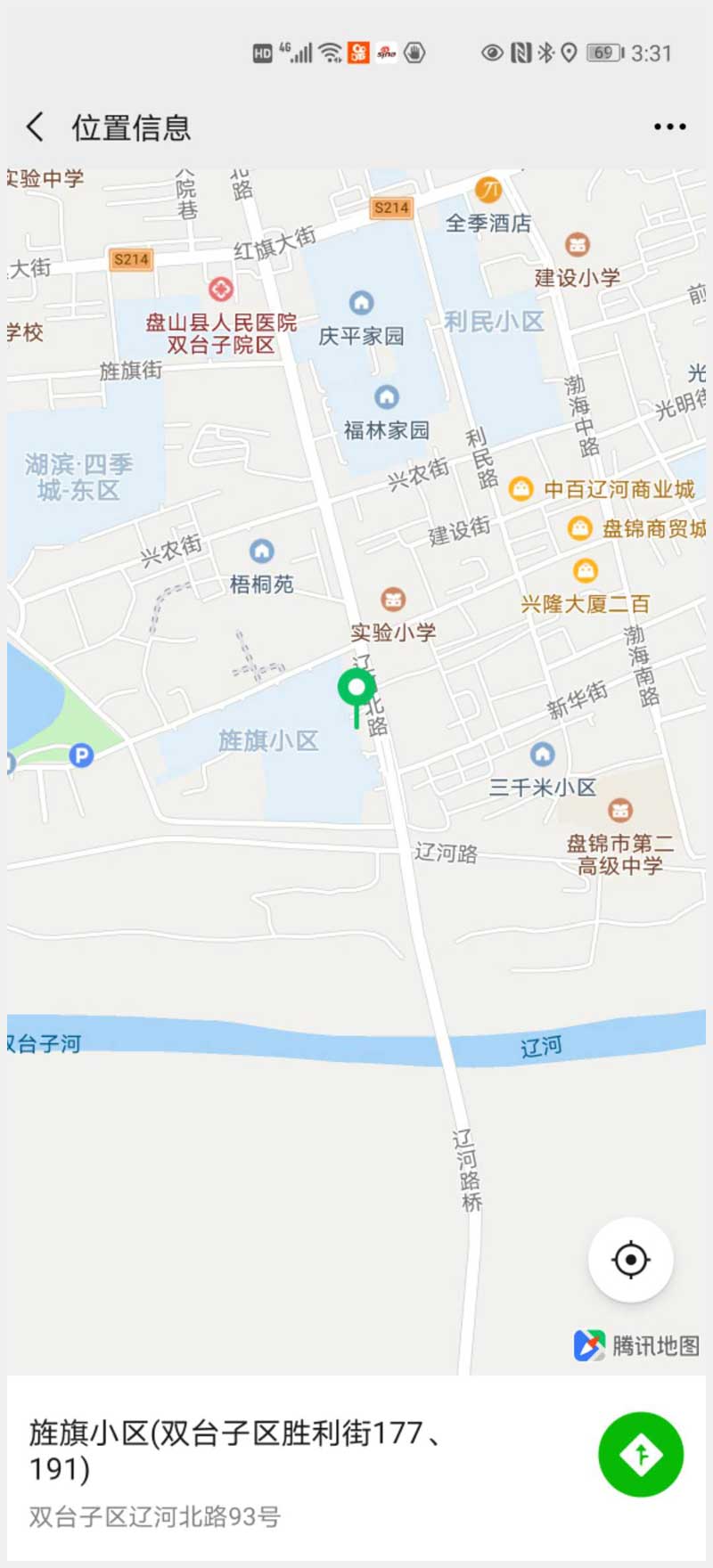The image size is (713, 1568).
Task: Tap the green location pin on the map
Action: point(356,690)
